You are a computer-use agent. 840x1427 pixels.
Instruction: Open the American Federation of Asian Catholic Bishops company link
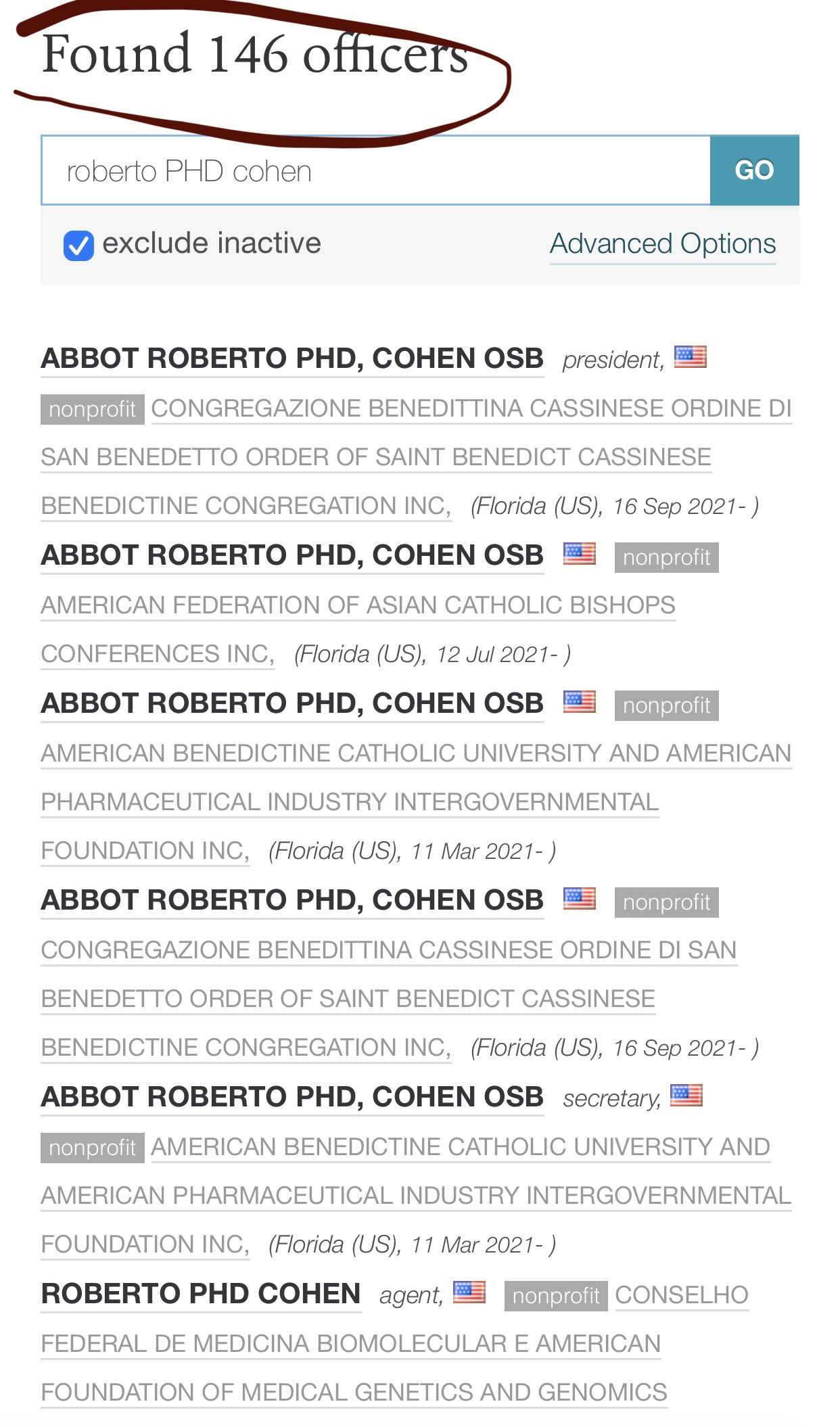(358, 629)
